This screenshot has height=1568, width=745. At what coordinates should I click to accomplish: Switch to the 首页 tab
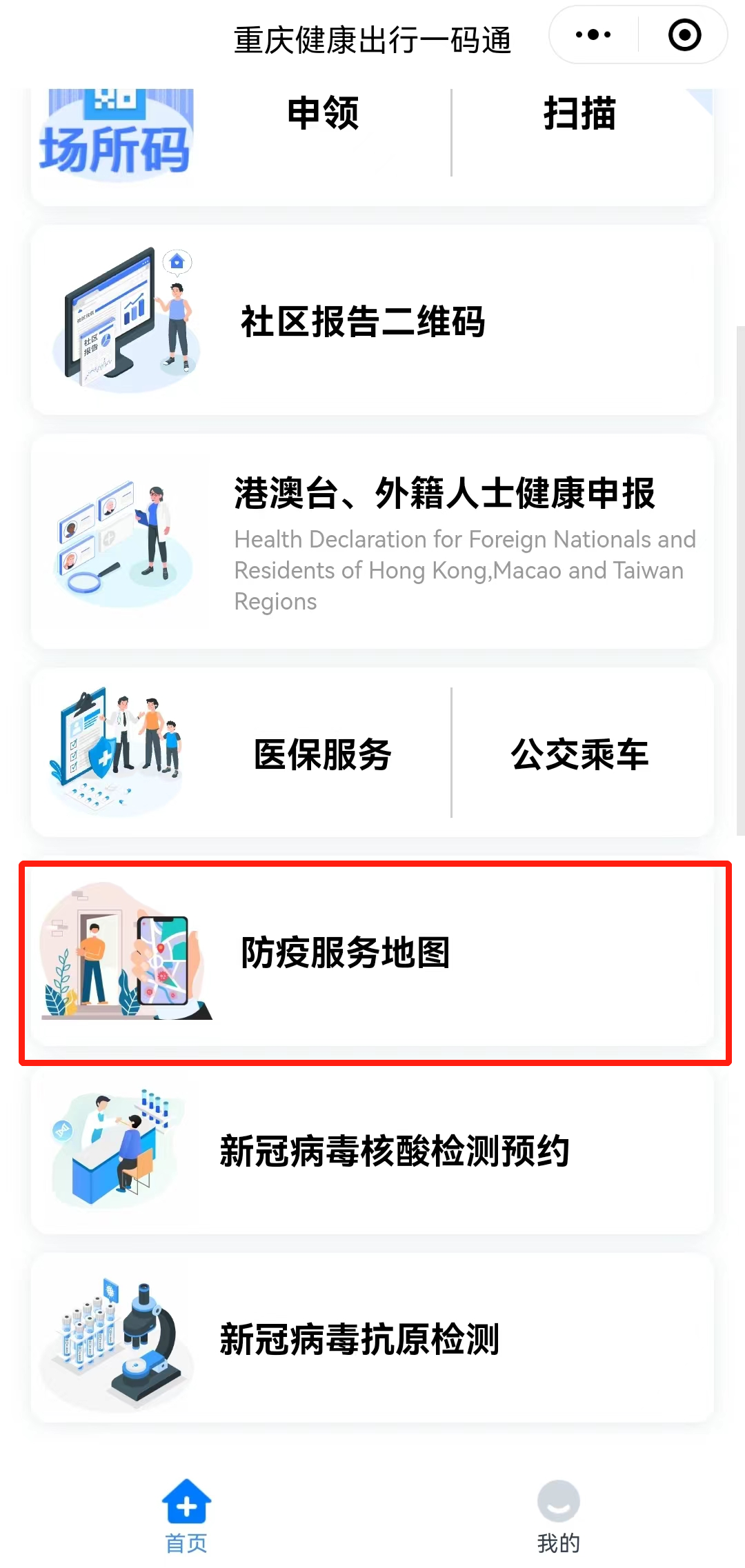pyautogui.click(x=186, y=1516)
